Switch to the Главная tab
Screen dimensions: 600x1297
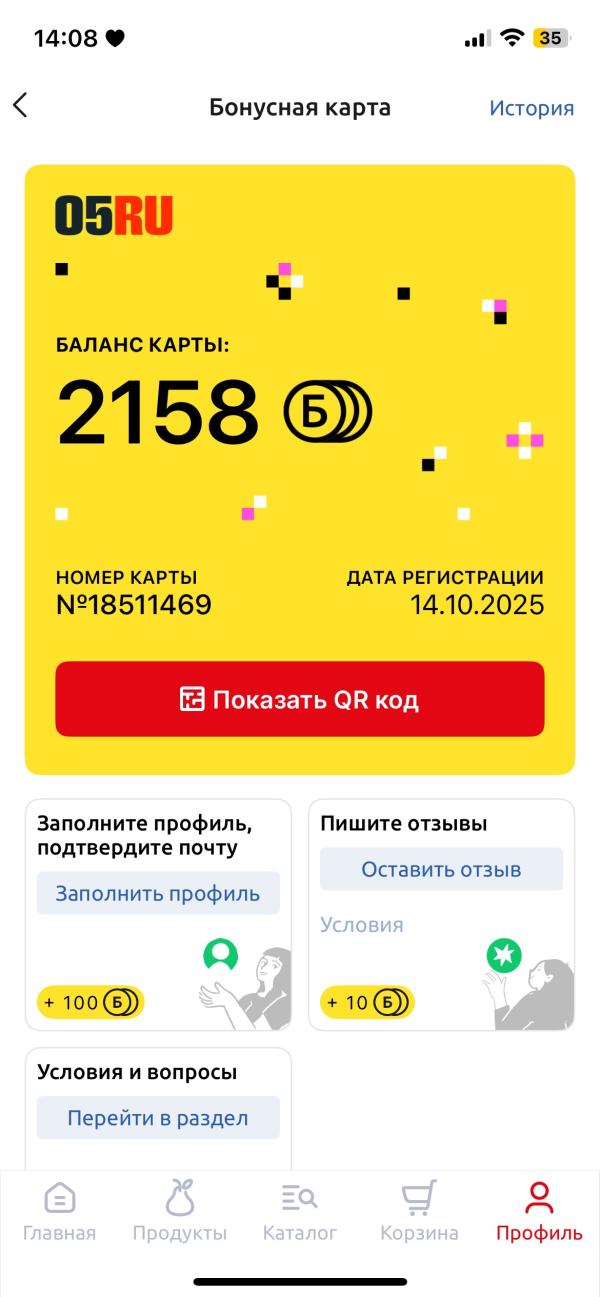point(60,1210)
